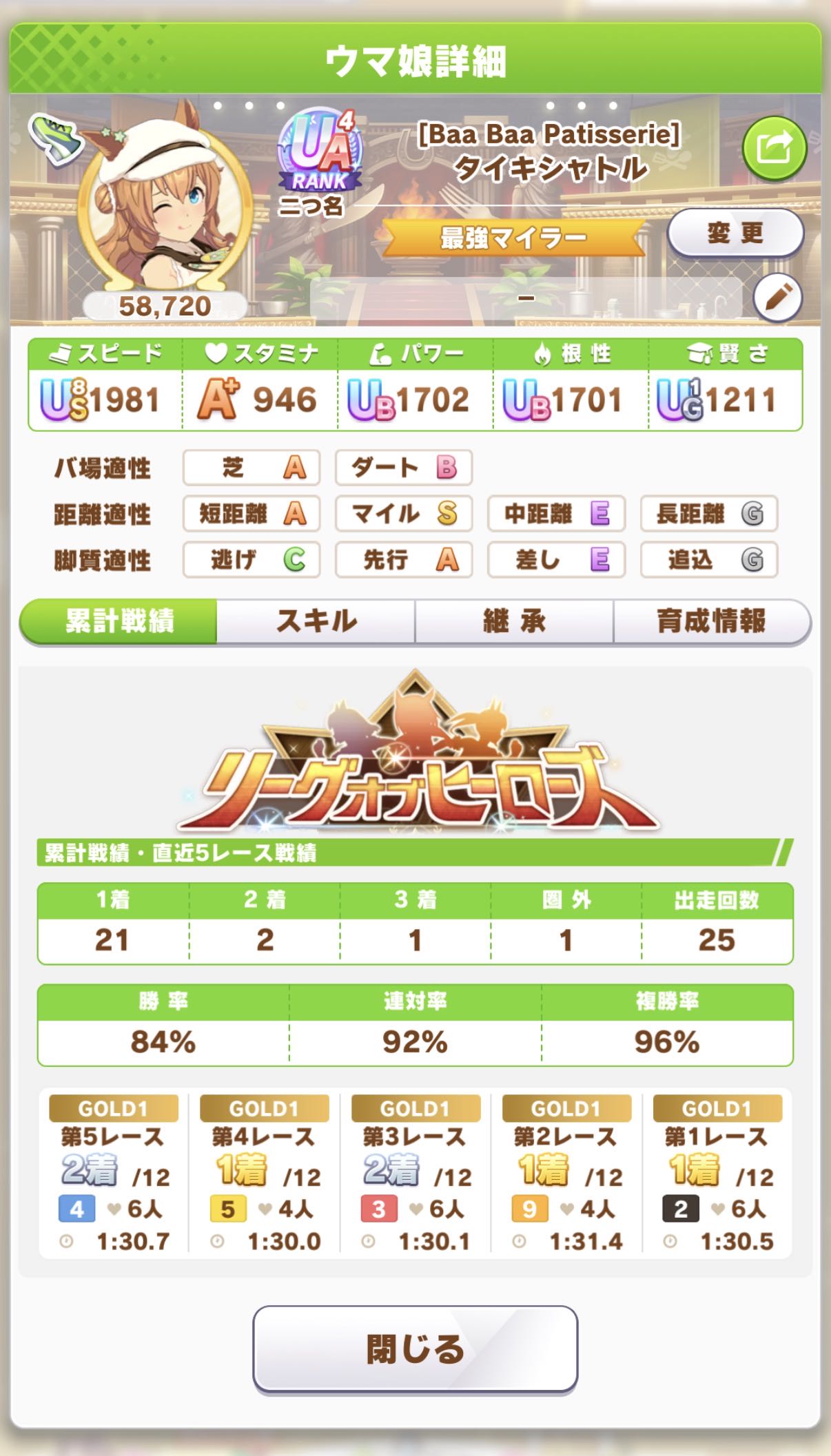Tap the green share icon

(774, 149)
